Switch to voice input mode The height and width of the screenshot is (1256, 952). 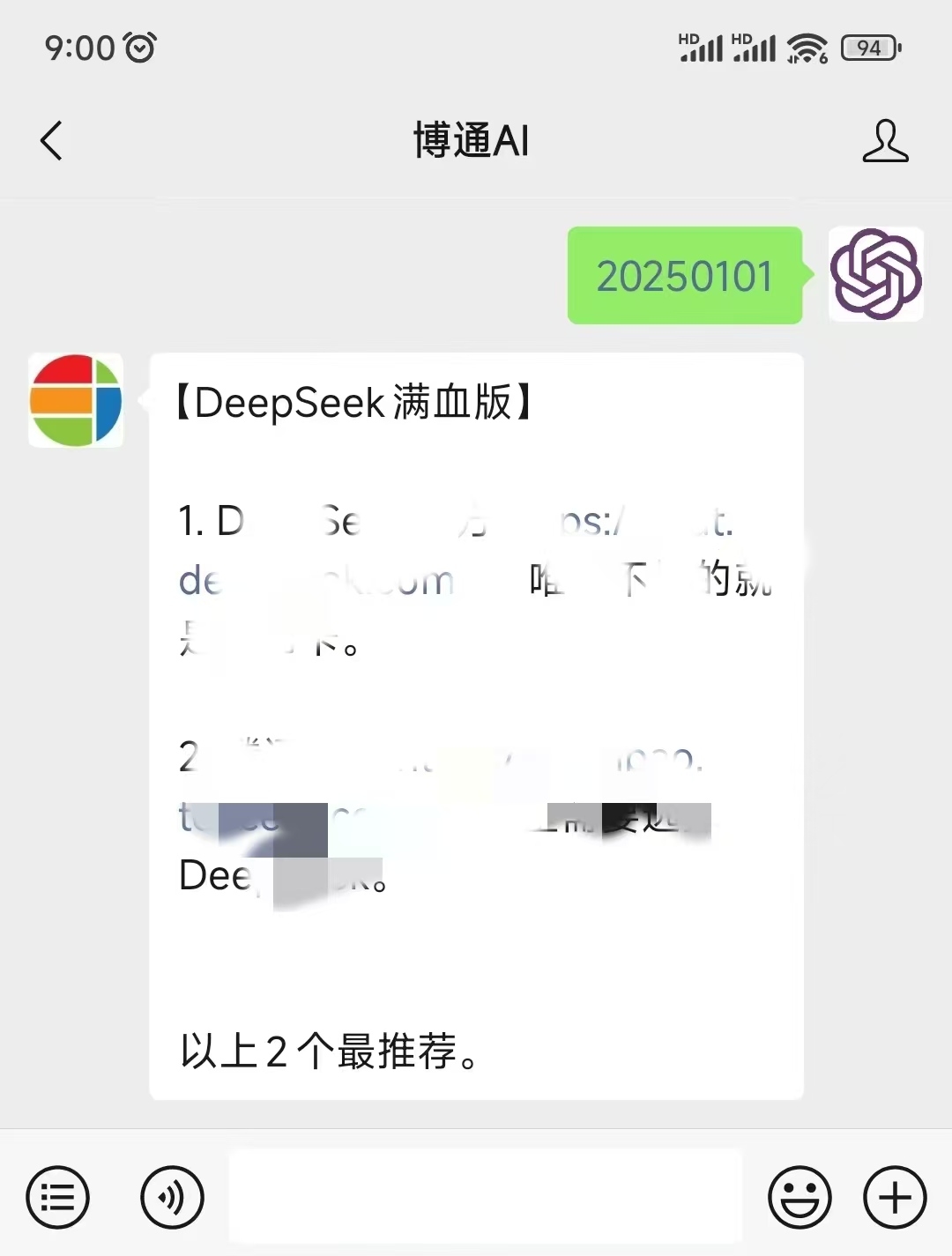click(172, 1197)
